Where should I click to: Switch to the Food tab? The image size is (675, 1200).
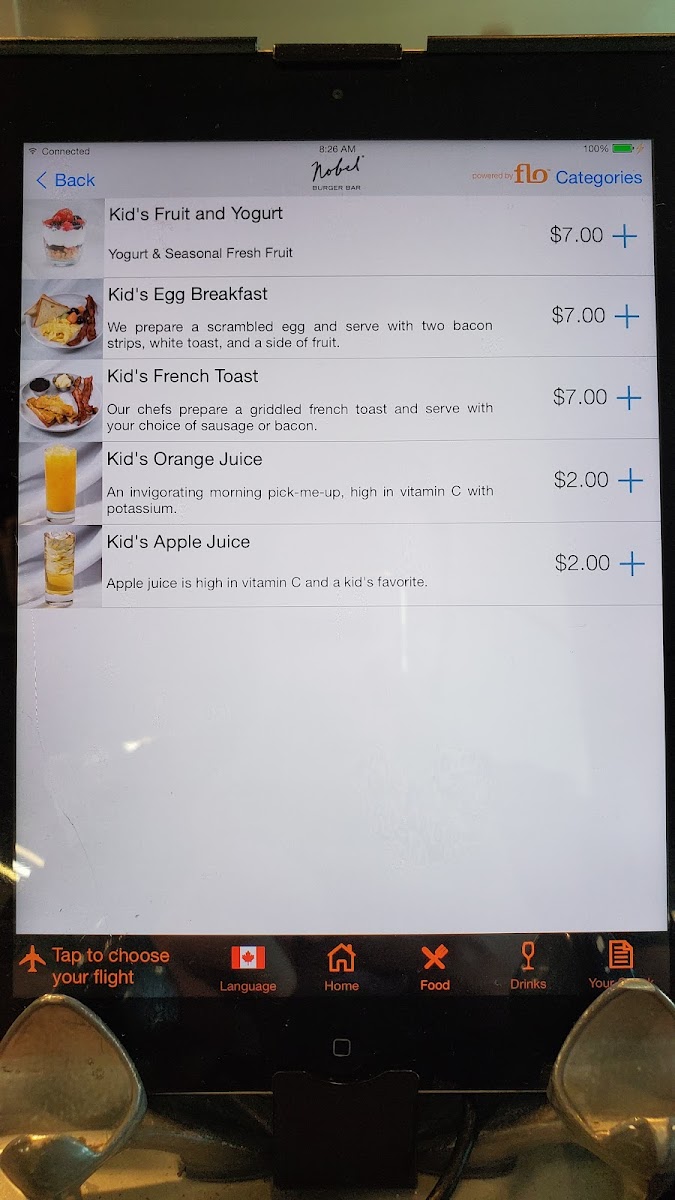tap(434, 968)
